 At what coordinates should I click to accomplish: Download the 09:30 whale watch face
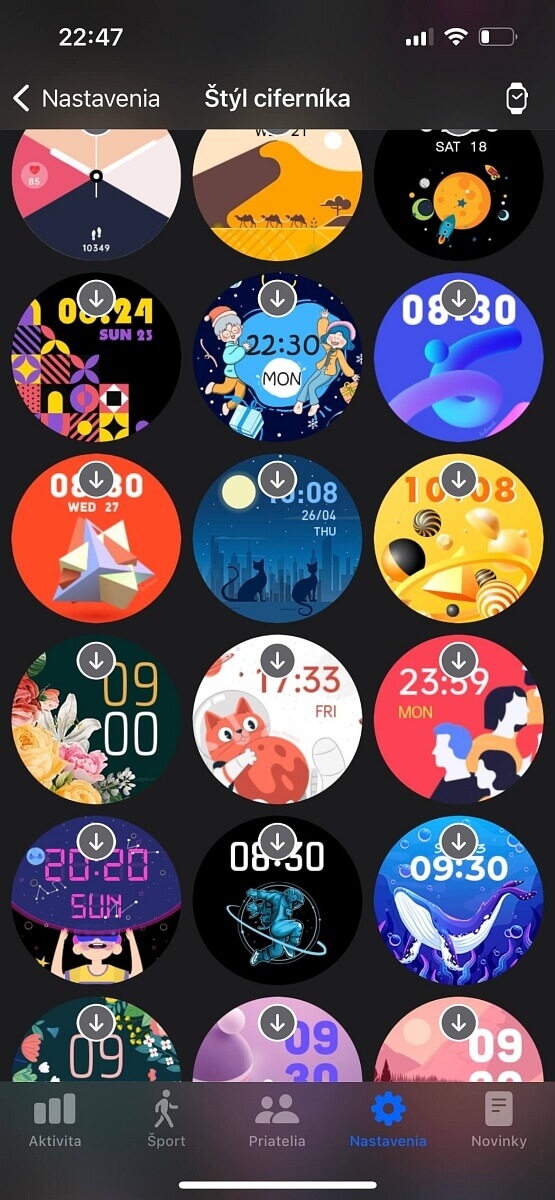(458, 841)
